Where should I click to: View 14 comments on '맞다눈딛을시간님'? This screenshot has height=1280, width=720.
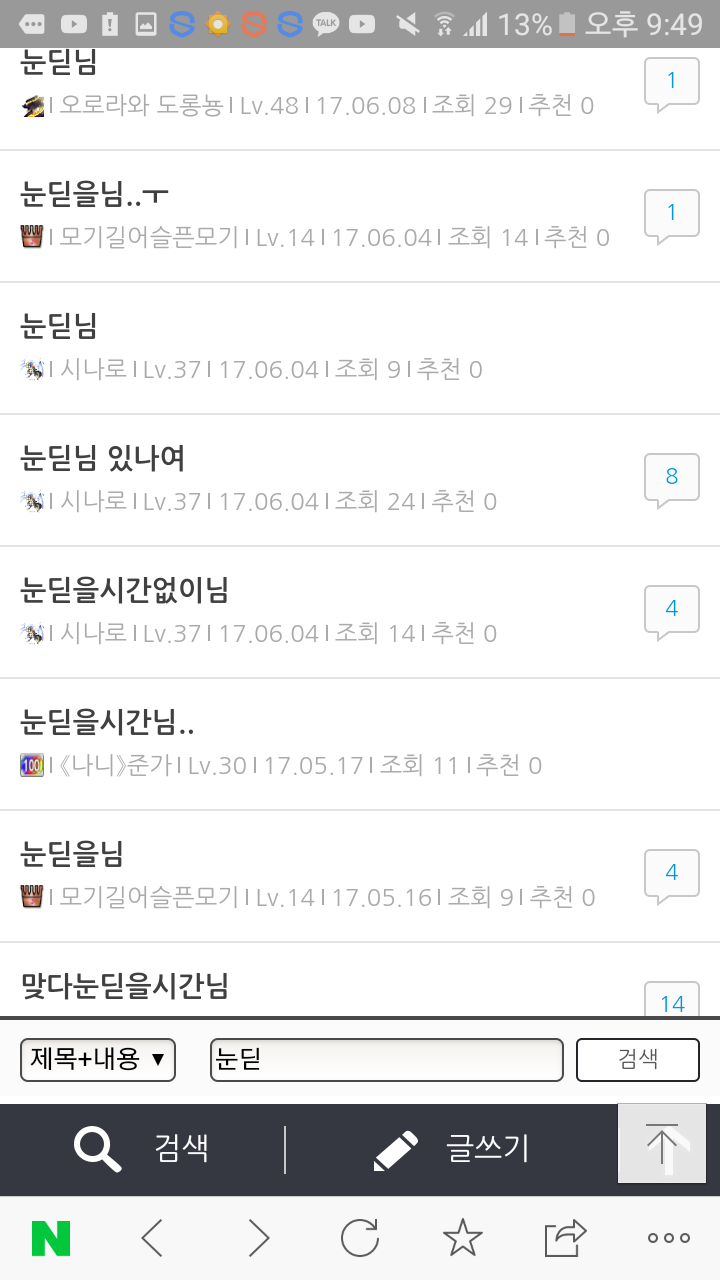[671, 1000]
